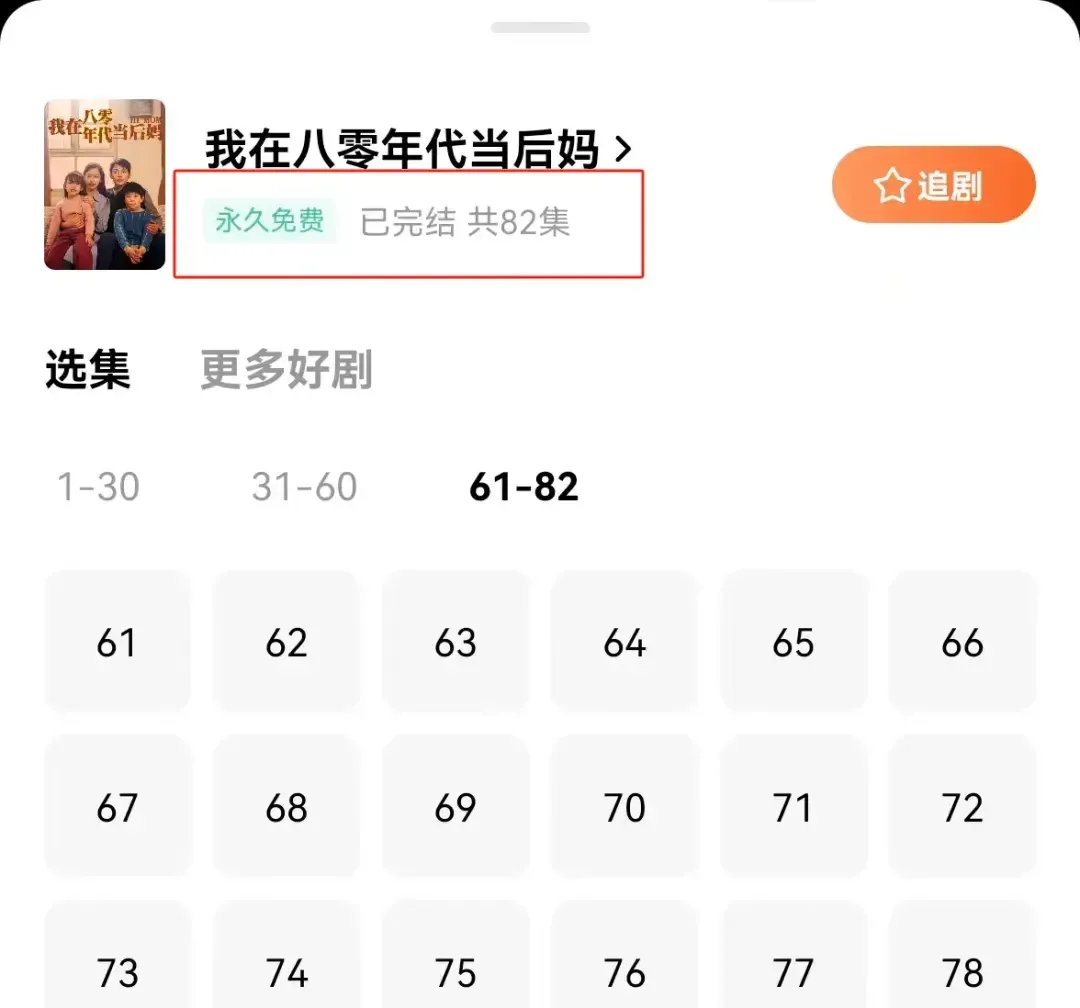Start episode 78

(x=962, y=969)
